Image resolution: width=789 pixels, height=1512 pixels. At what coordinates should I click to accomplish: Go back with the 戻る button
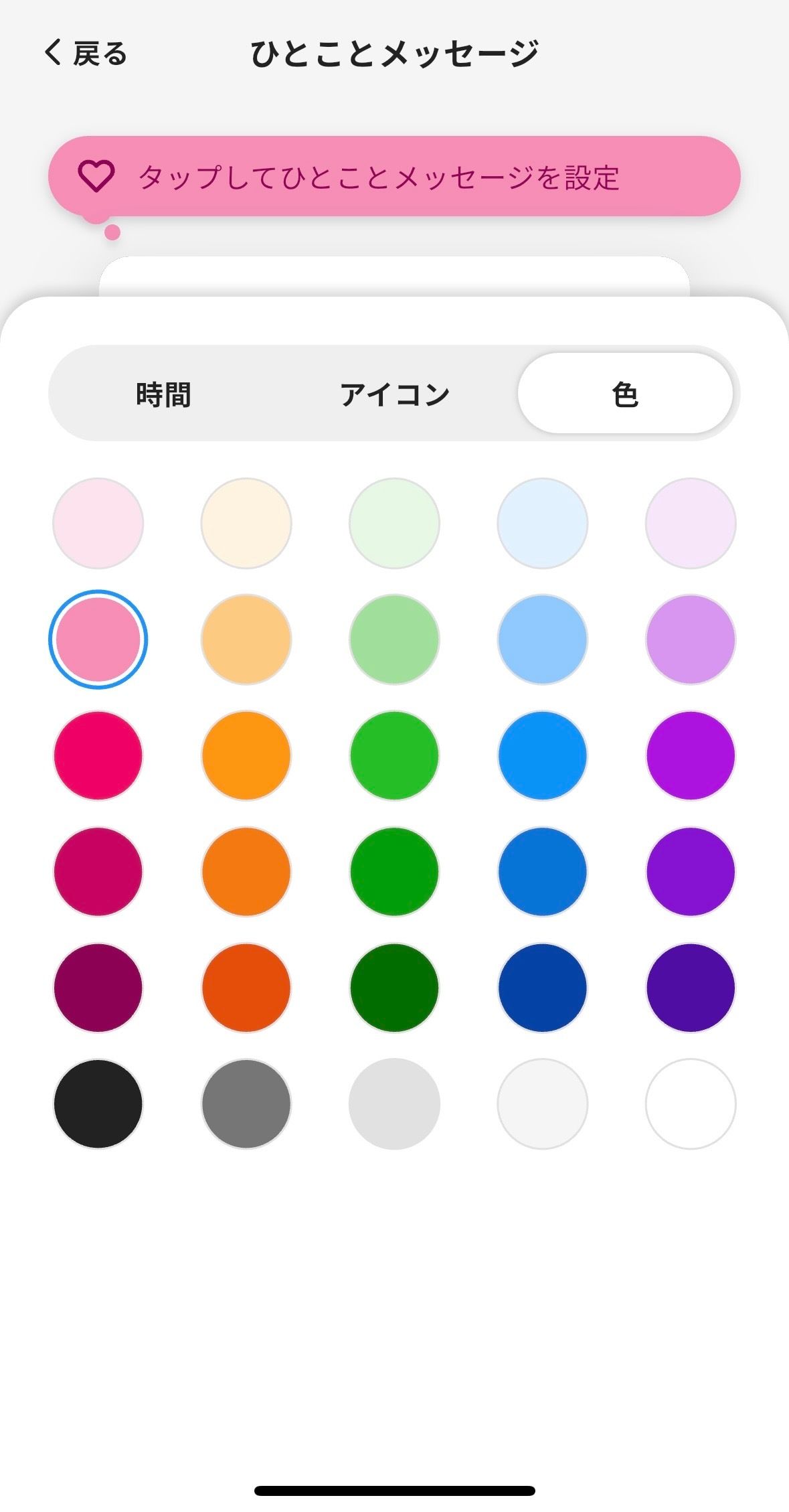click(x=86, y=54)
